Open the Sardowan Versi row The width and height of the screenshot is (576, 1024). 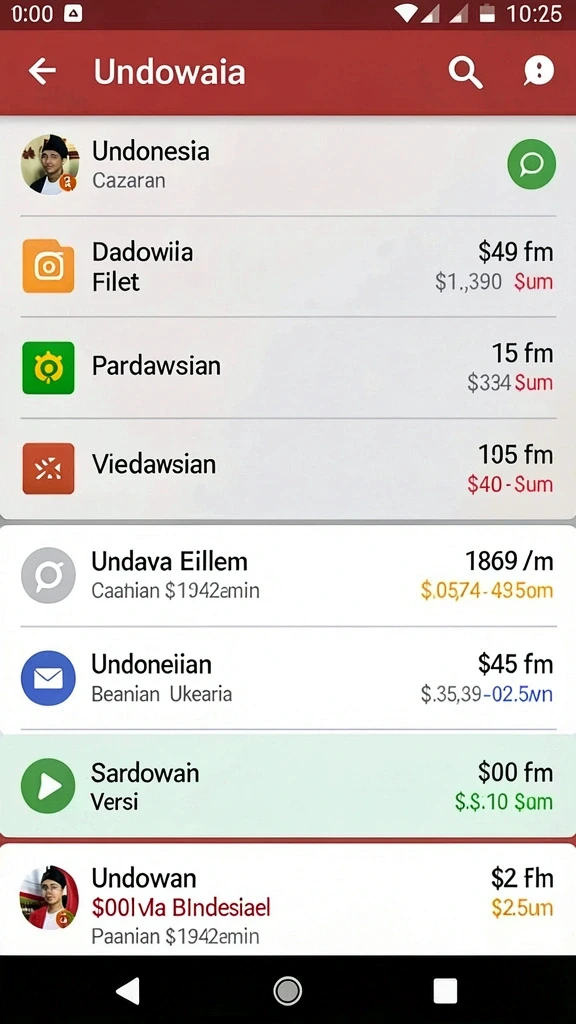tap(288, 785)
